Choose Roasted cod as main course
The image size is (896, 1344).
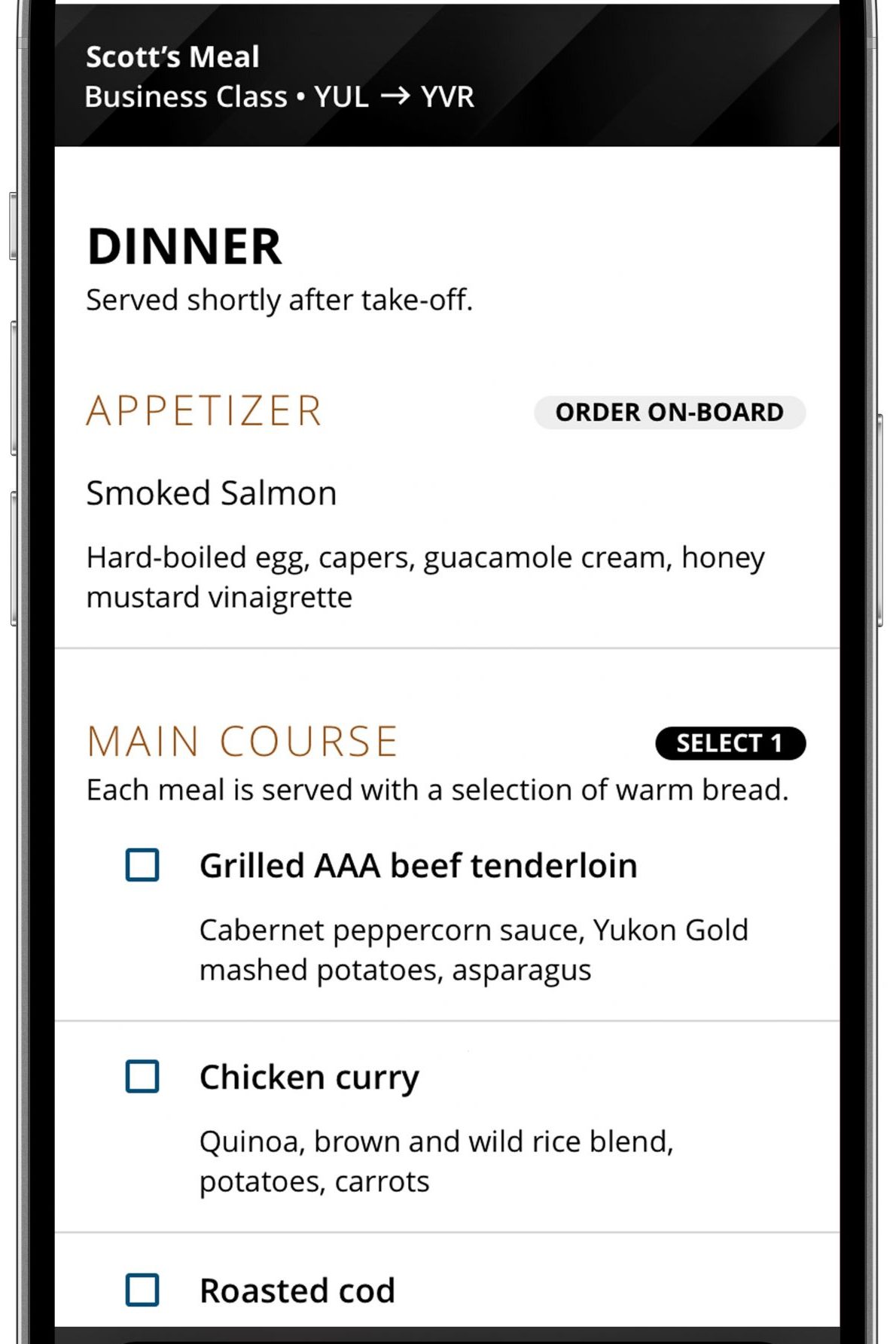click(142, 1290)
